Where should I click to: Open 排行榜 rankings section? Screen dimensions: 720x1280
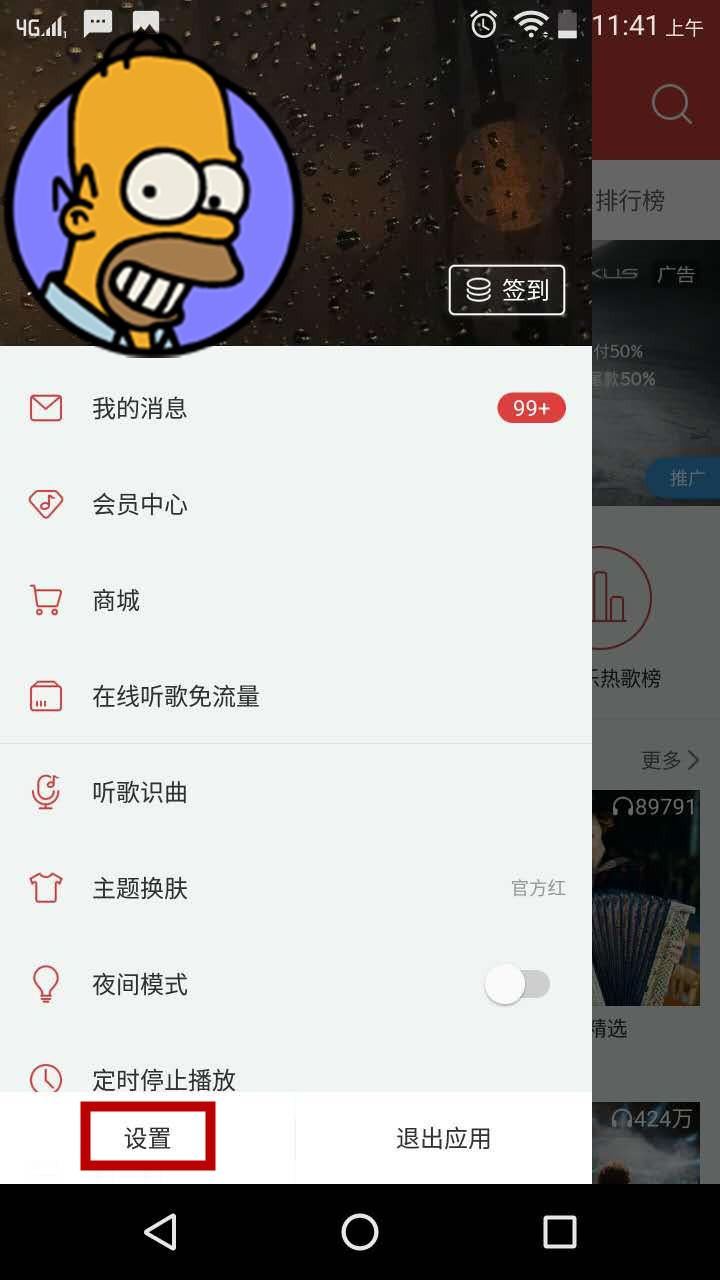coord(658,200)
